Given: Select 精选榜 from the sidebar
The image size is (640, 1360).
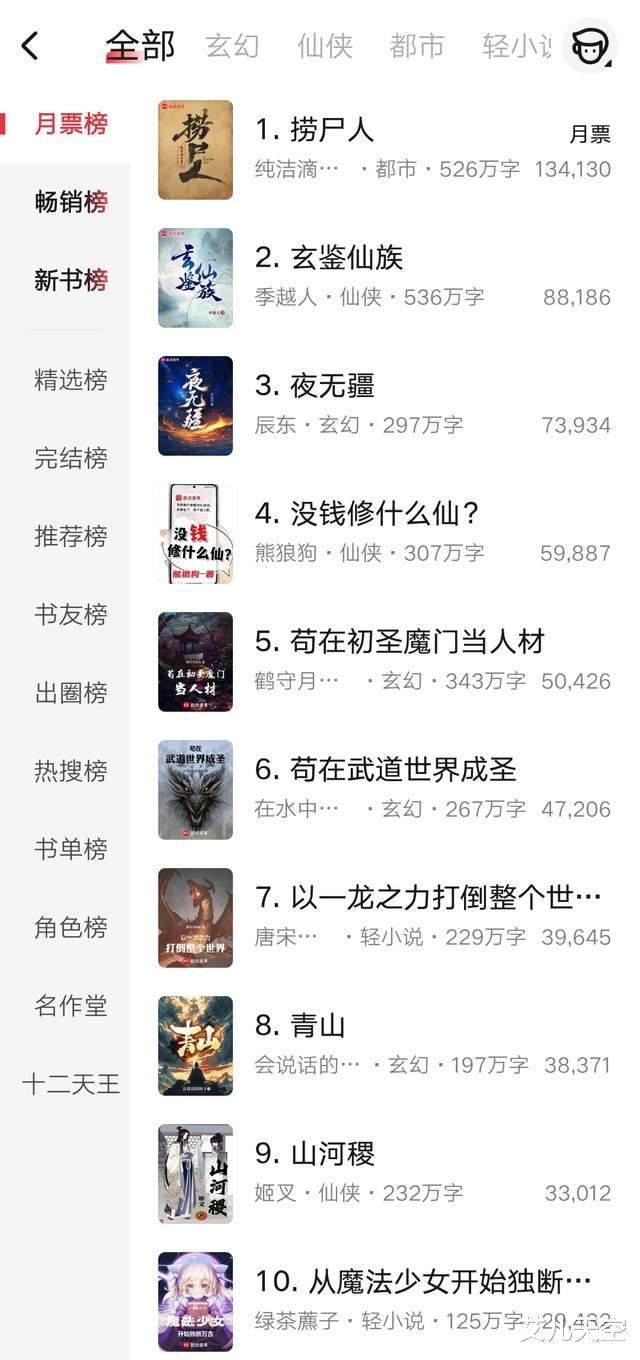Looking at the screenshot, I should click(70, 380).
